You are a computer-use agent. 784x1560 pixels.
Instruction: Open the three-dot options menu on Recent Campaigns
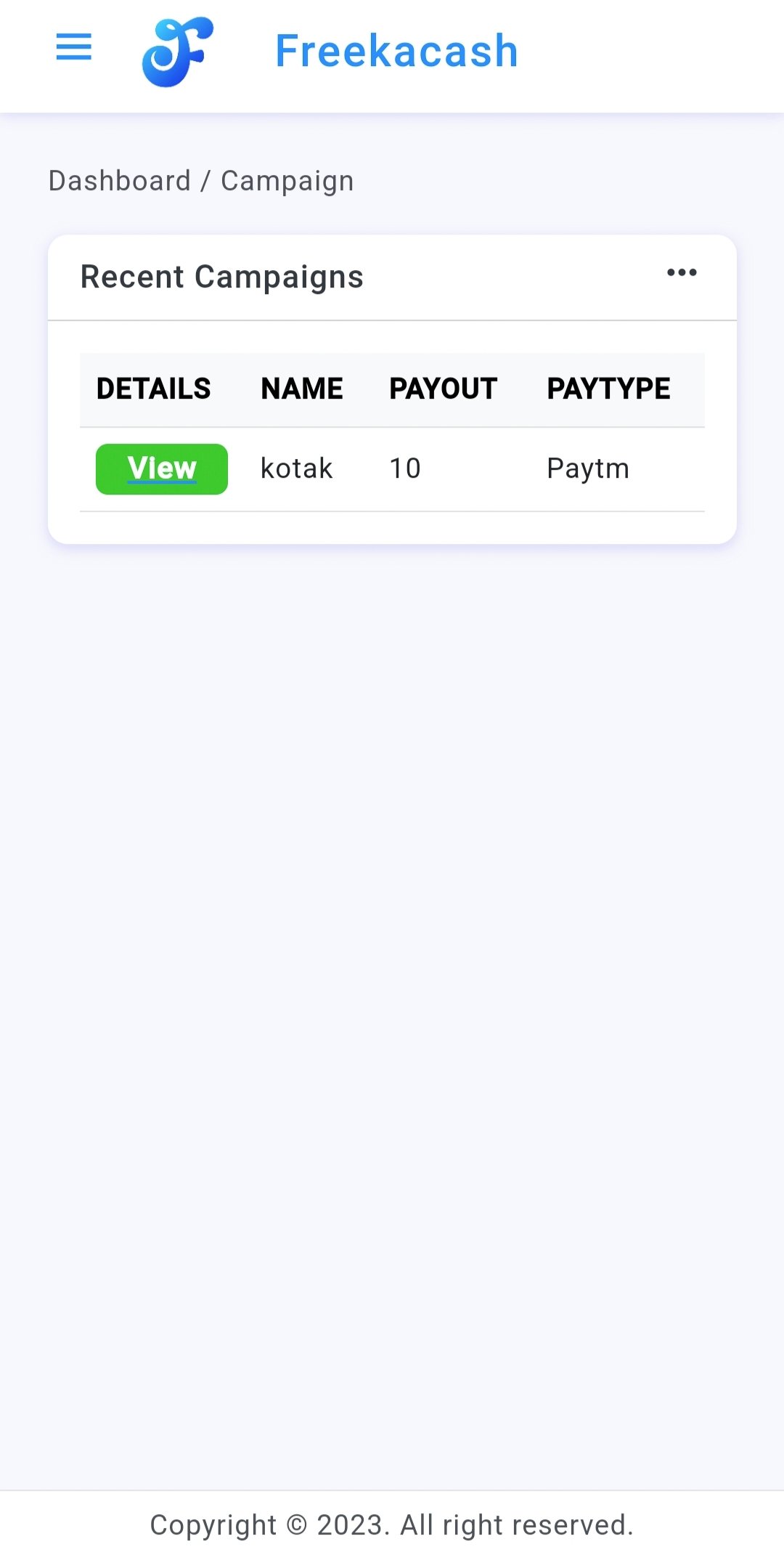[x=682, y=272]
